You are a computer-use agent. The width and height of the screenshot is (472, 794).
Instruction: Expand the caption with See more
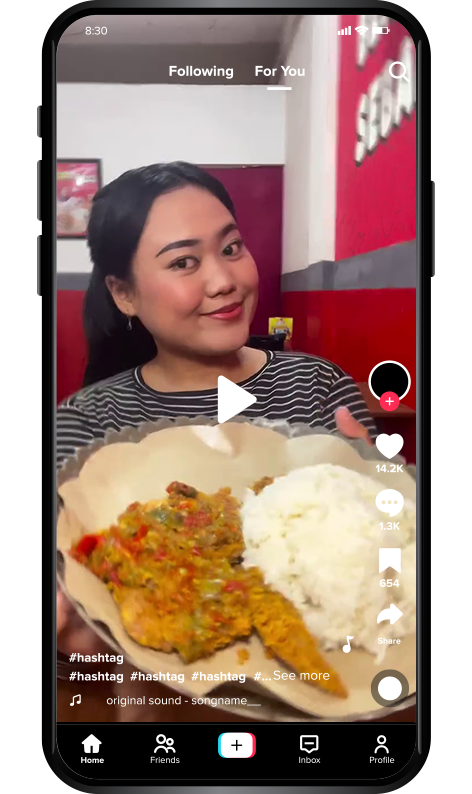click(x=301, y=676)
